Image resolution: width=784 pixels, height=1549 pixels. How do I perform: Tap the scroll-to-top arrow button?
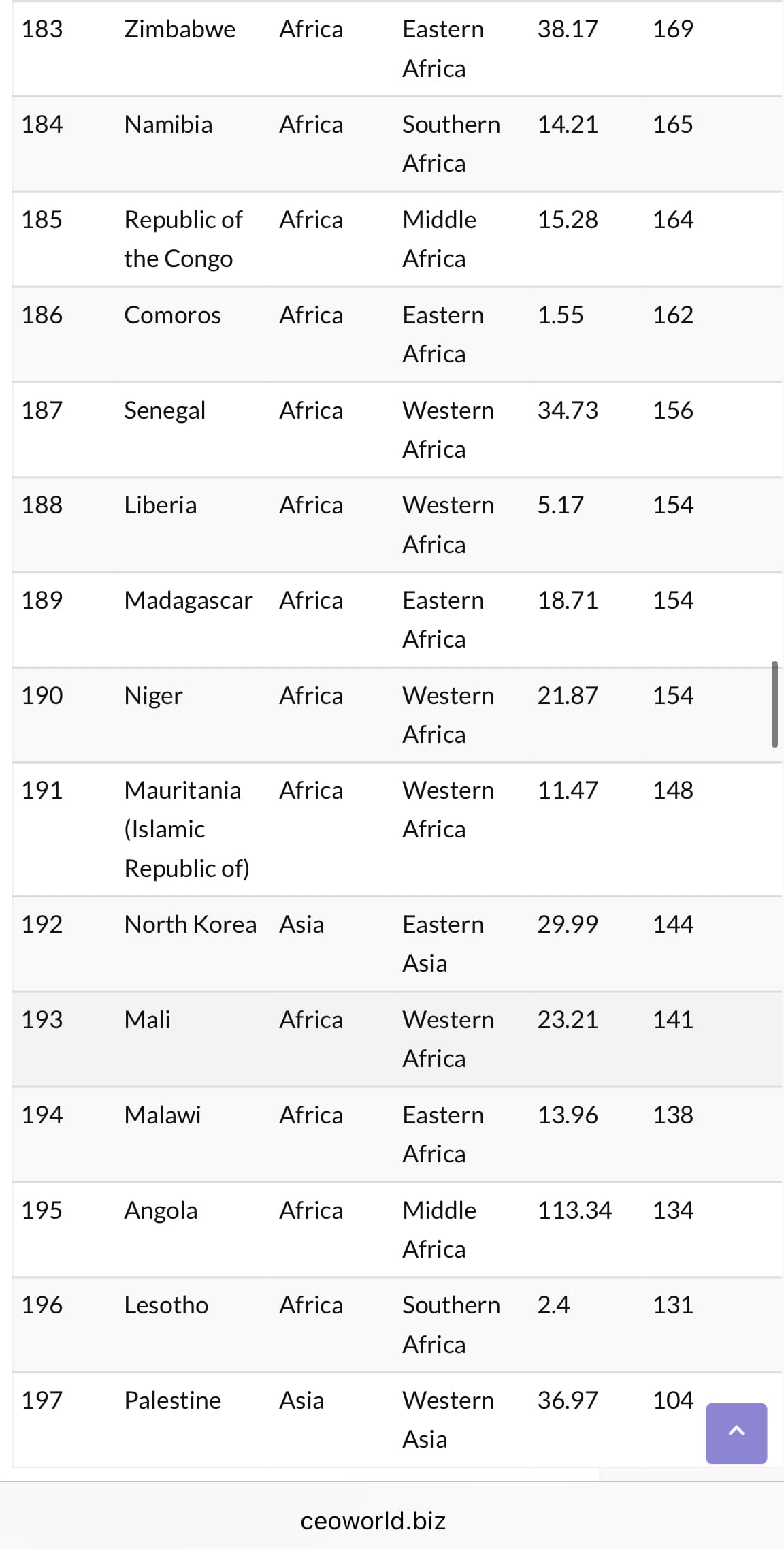point(736,1433)
